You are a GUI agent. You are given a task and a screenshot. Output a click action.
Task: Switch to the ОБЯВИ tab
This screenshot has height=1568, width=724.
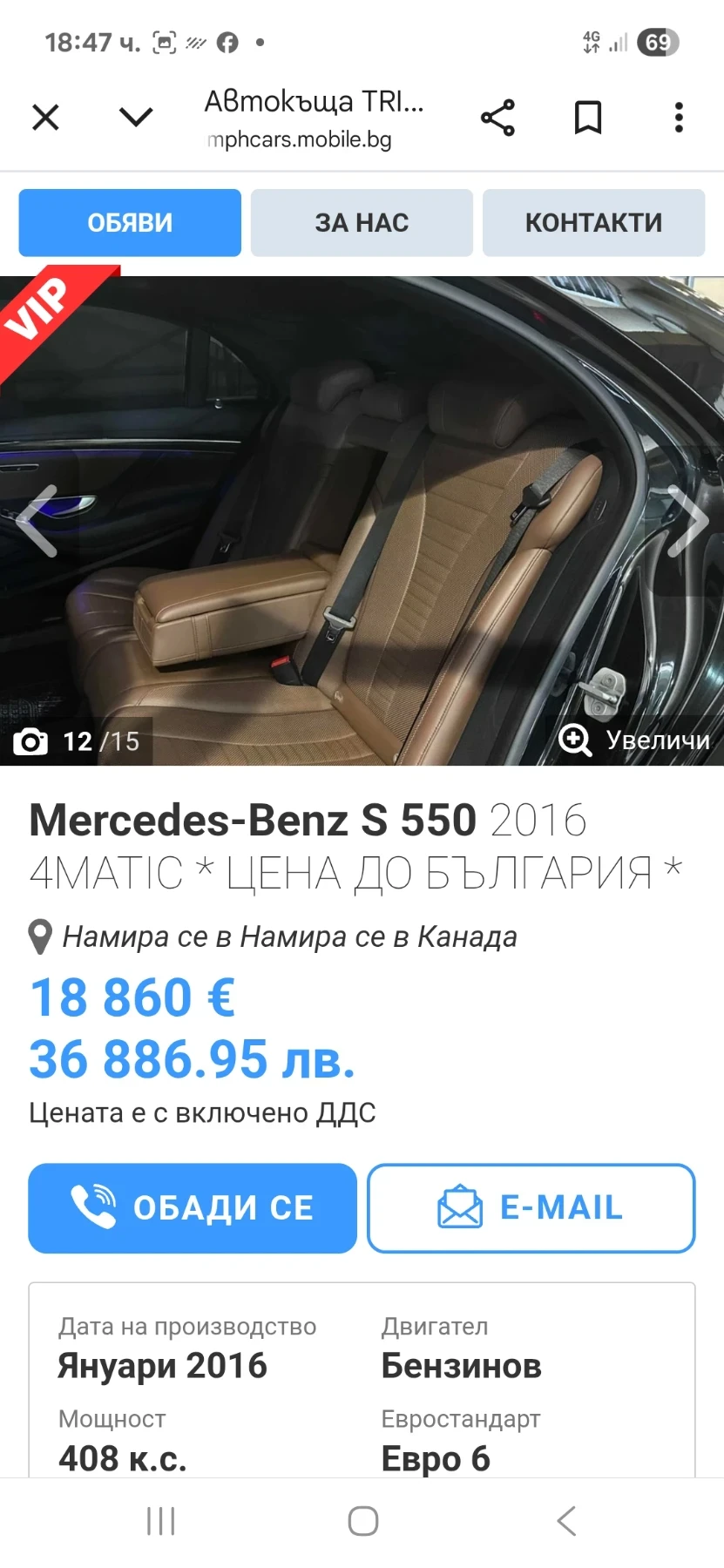point(130,223)
